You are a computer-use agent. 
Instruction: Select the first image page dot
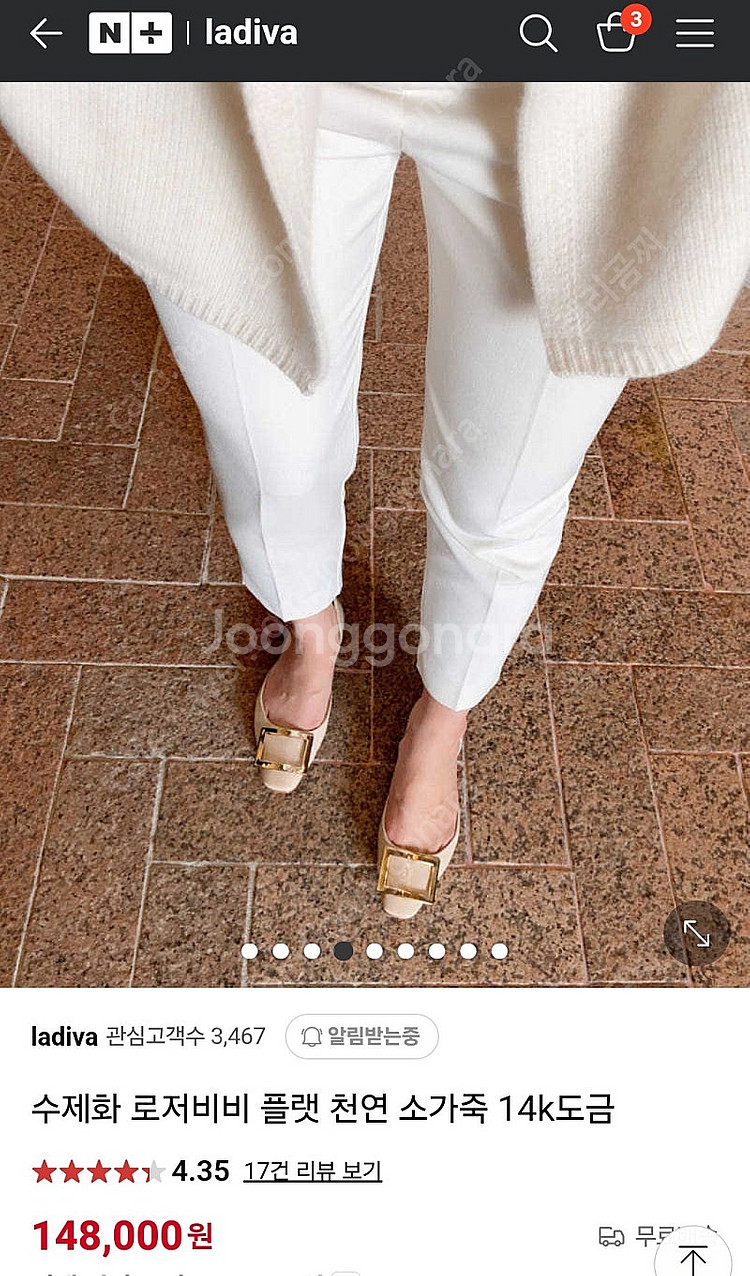[250, 950]
